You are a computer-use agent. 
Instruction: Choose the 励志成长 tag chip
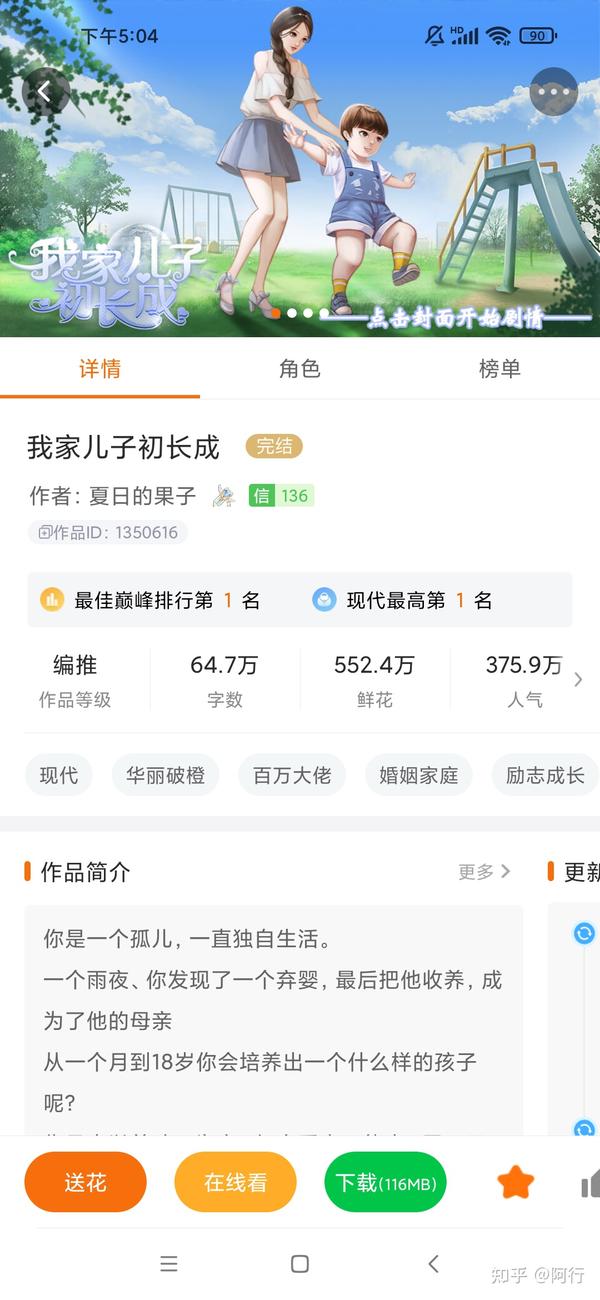(x=545, y=775)
